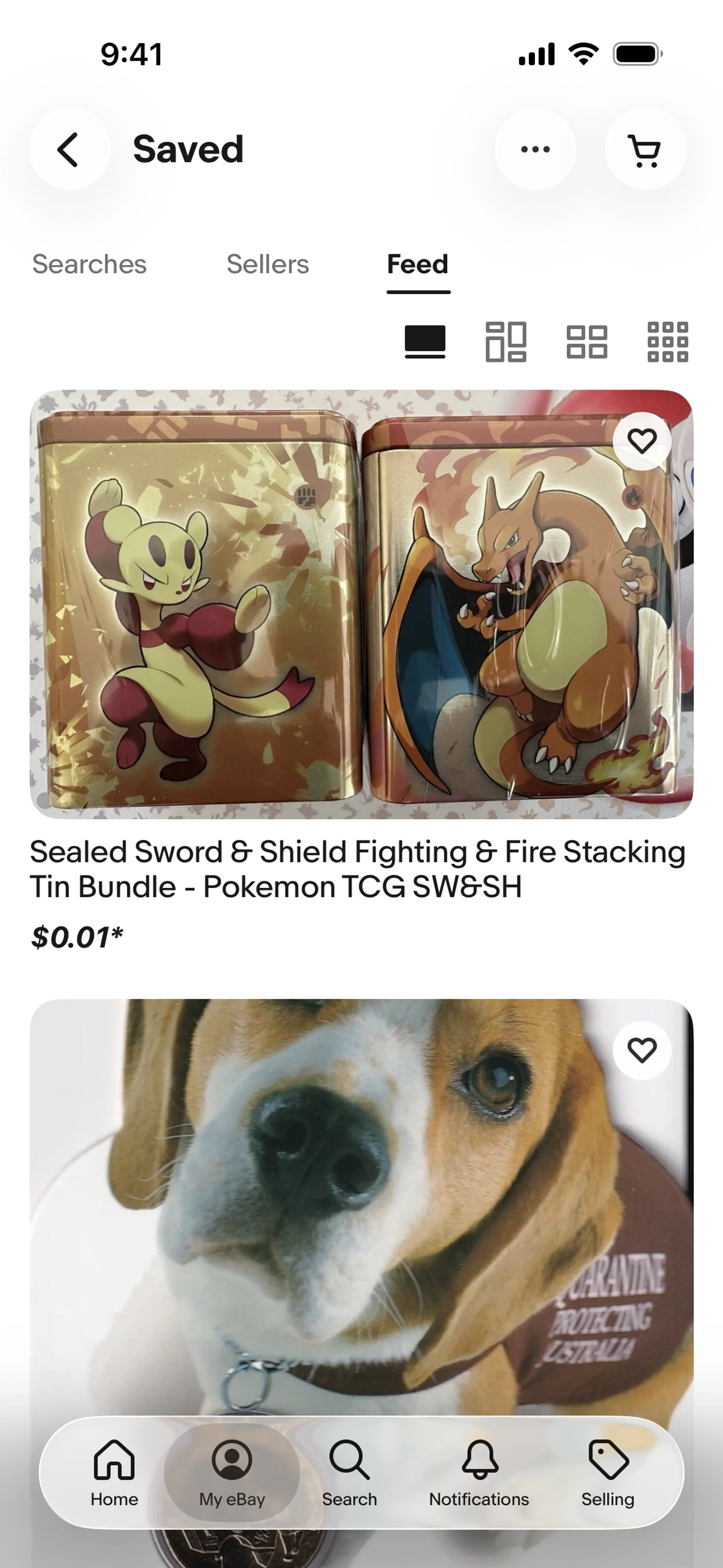Select the dense three-column grid layout
Image resolution: width=723 pixels, height=1568 pixels.
click(668, 341)
